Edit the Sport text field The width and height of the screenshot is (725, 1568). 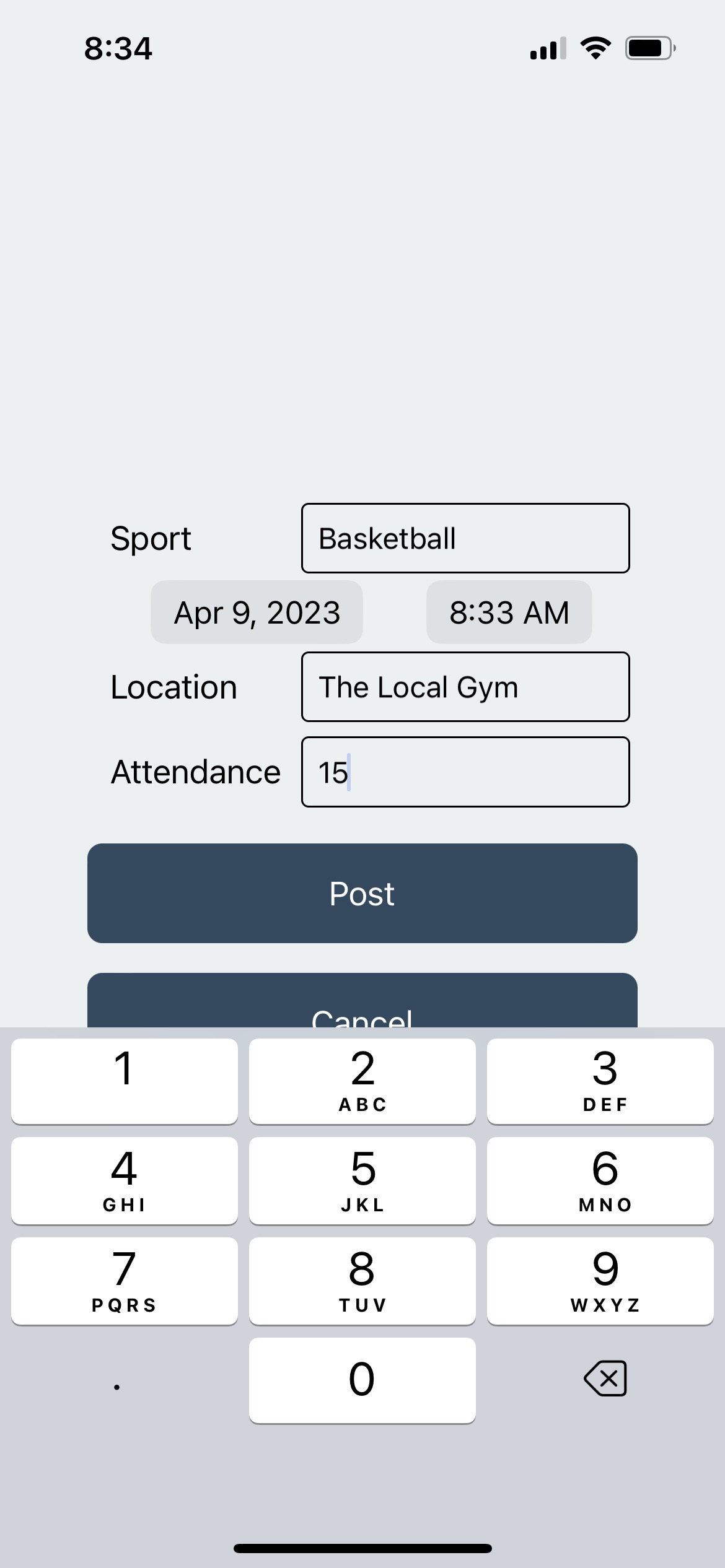click(465, 538)
